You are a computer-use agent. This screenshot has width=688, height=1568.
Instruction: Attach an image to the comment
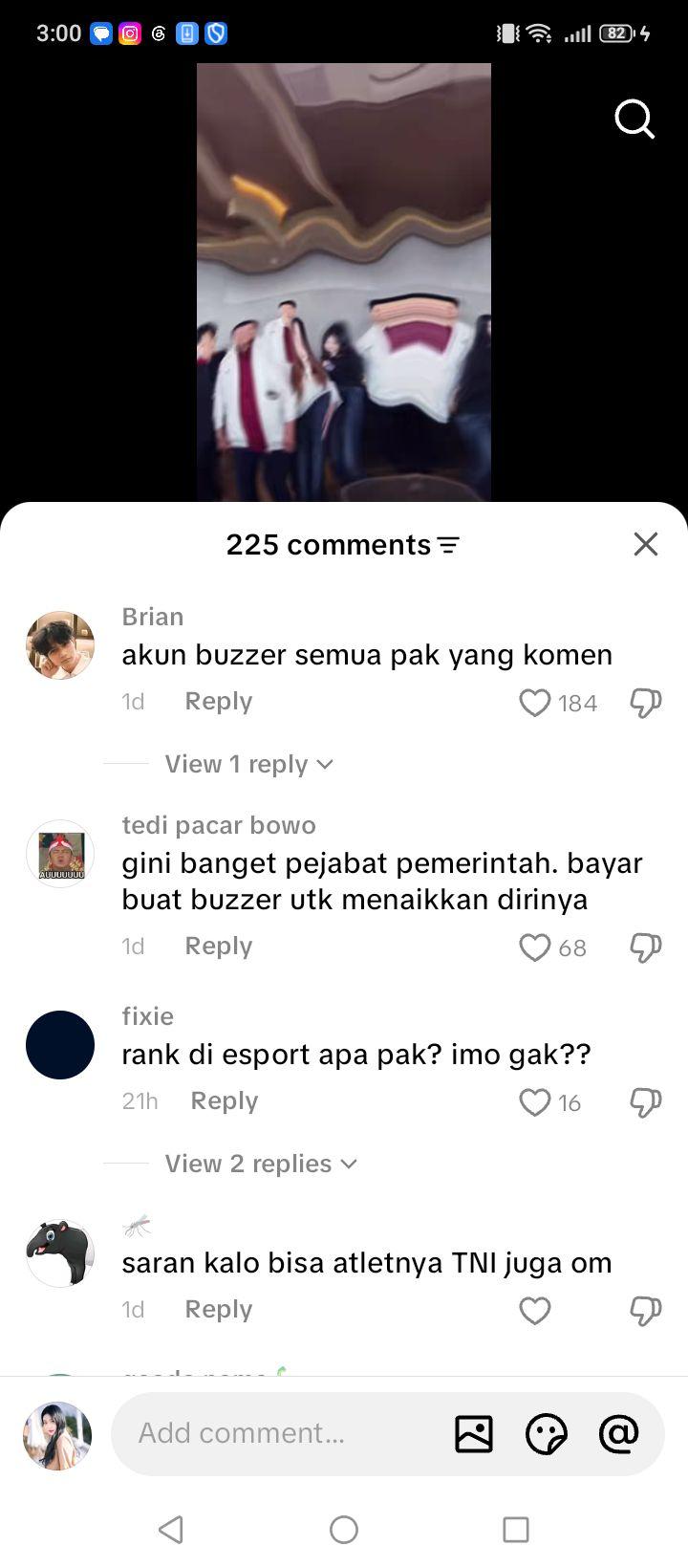click(x=474, y=1433)
